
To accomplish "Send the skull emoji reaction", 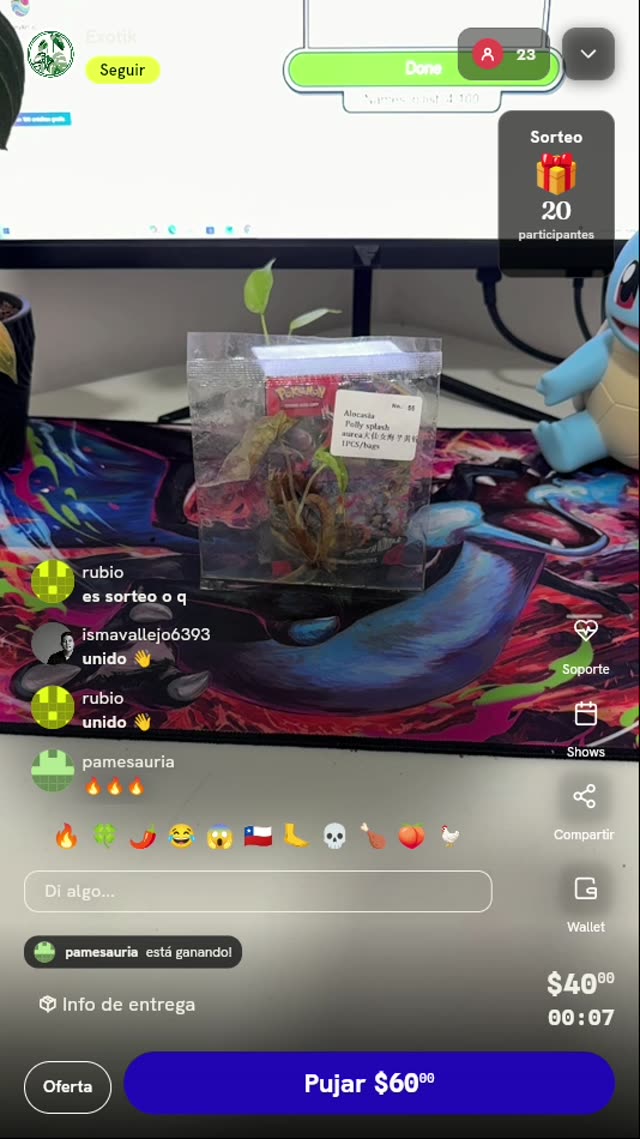I will [333, 836].
